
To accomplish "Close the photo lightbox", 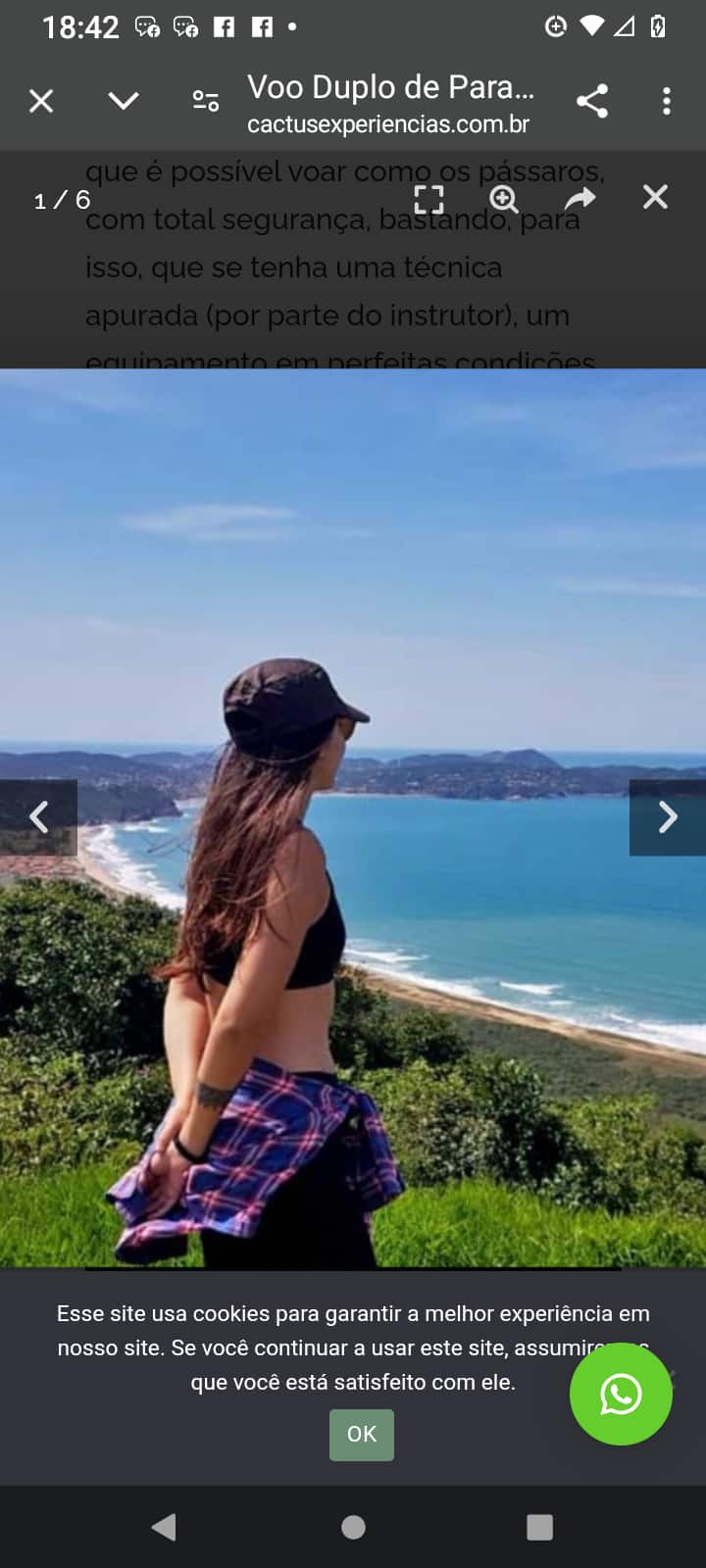I will (655, 197).
